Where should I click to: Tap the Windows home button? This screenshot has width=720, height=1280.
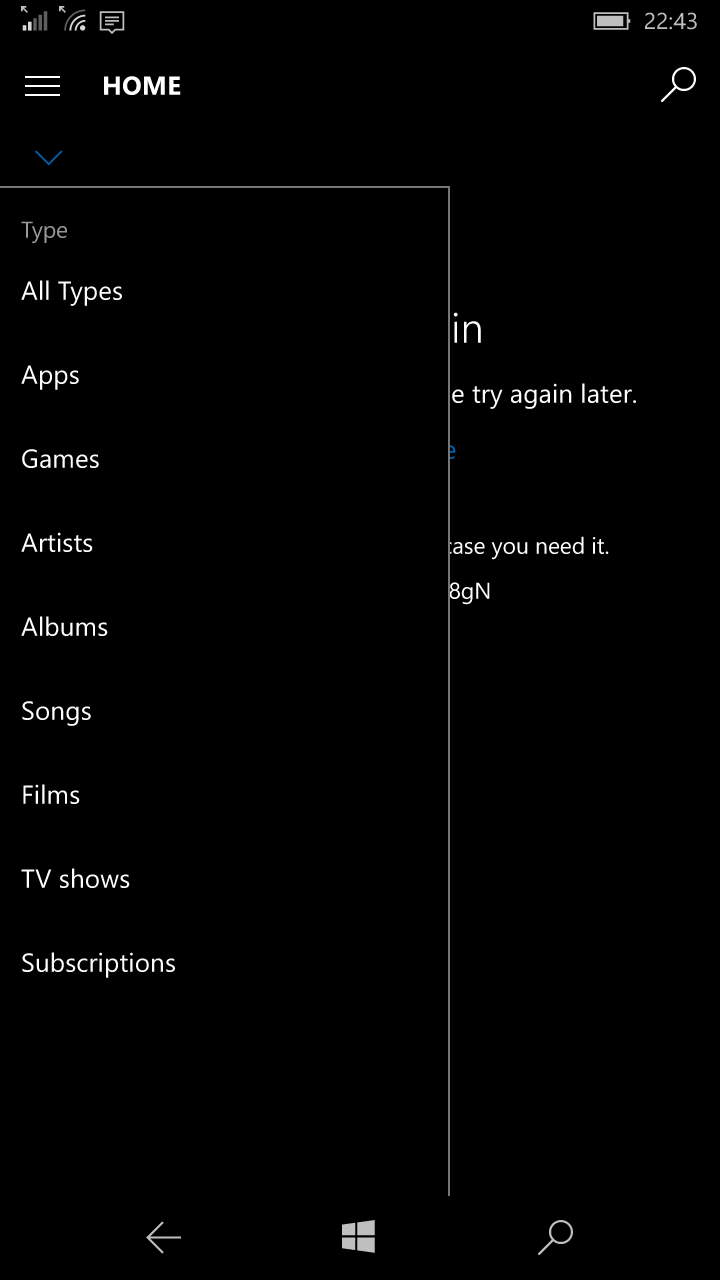[x=358, y=1237]
